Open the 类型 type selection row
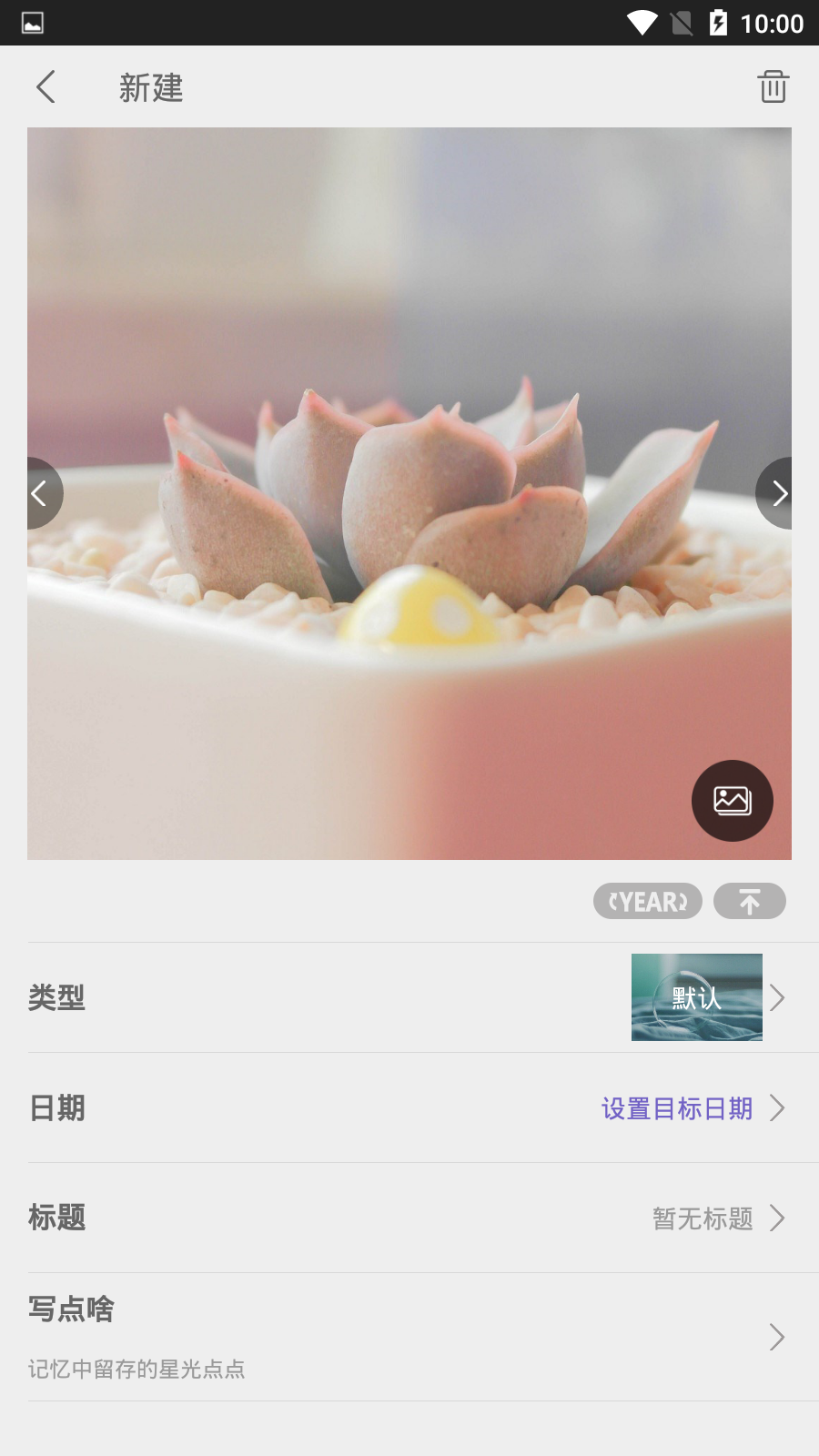 409,997
